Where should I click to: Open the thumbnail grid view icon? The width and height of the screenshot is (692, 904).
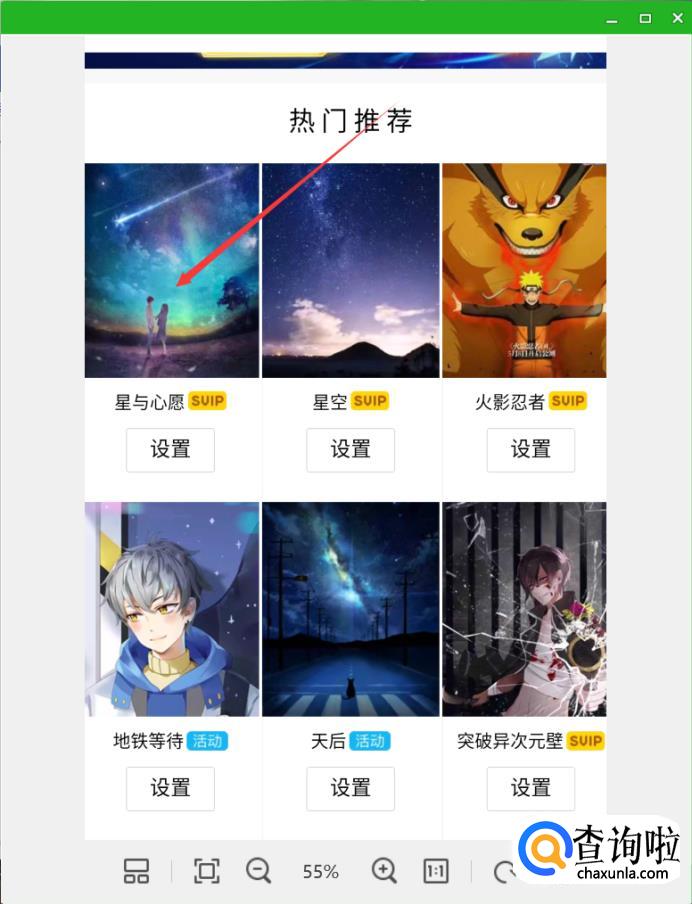click(136, 871)
